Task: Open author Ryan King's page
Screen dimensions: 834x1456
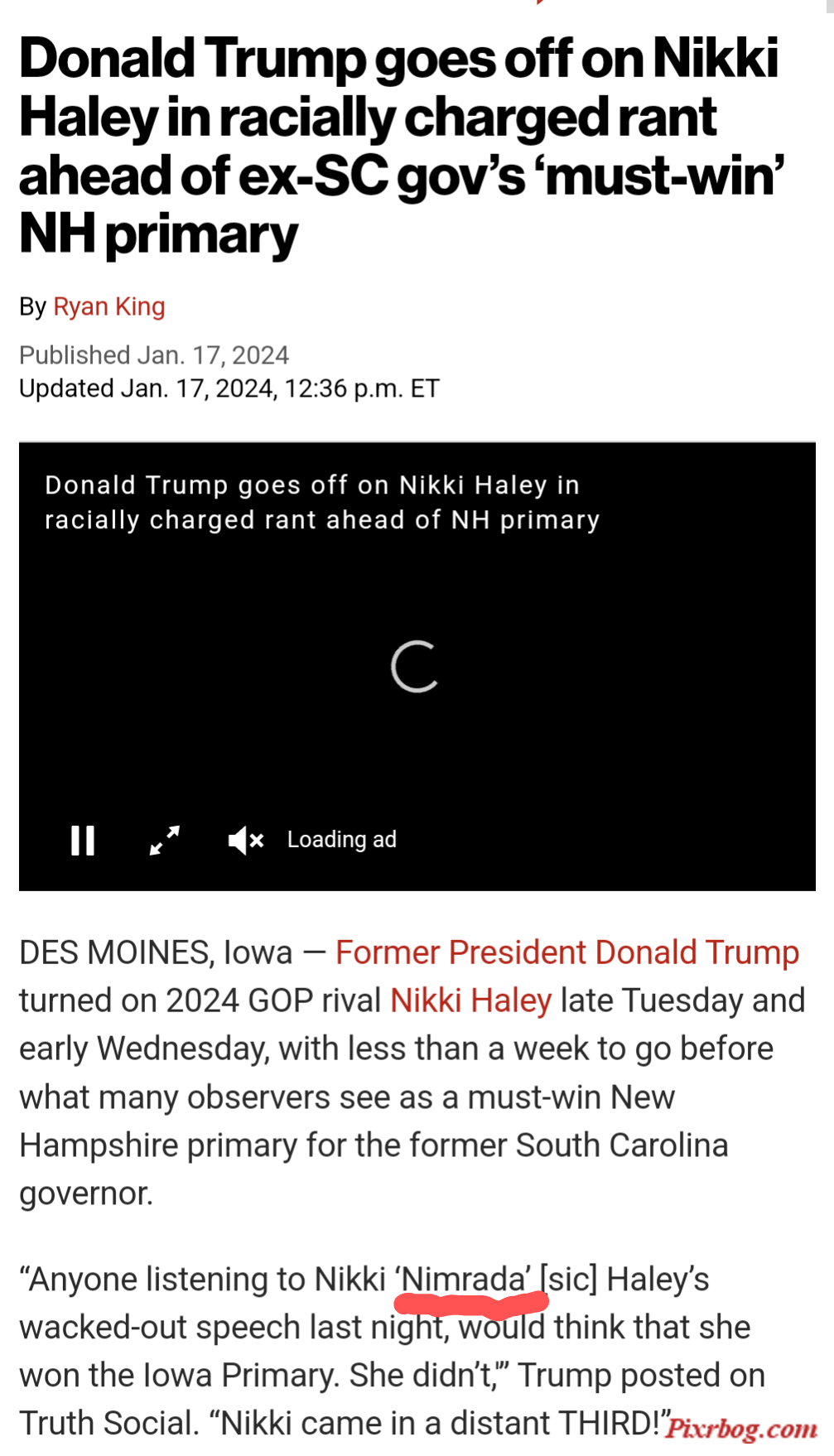Action: point(109,307)
